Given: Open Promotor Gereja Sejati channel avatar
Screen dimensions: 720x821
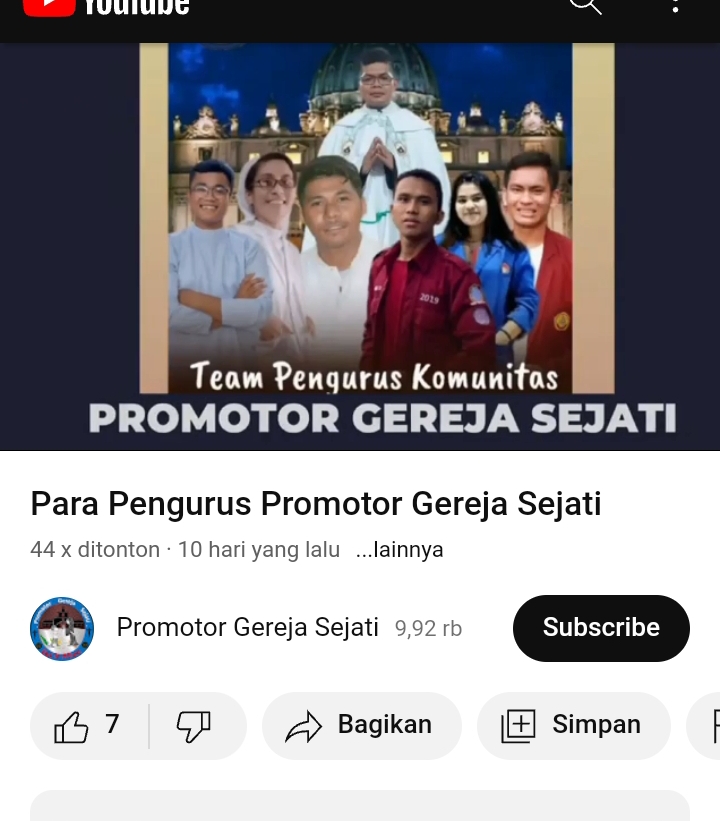Looking at the screenshot, I should click(62, 628).
